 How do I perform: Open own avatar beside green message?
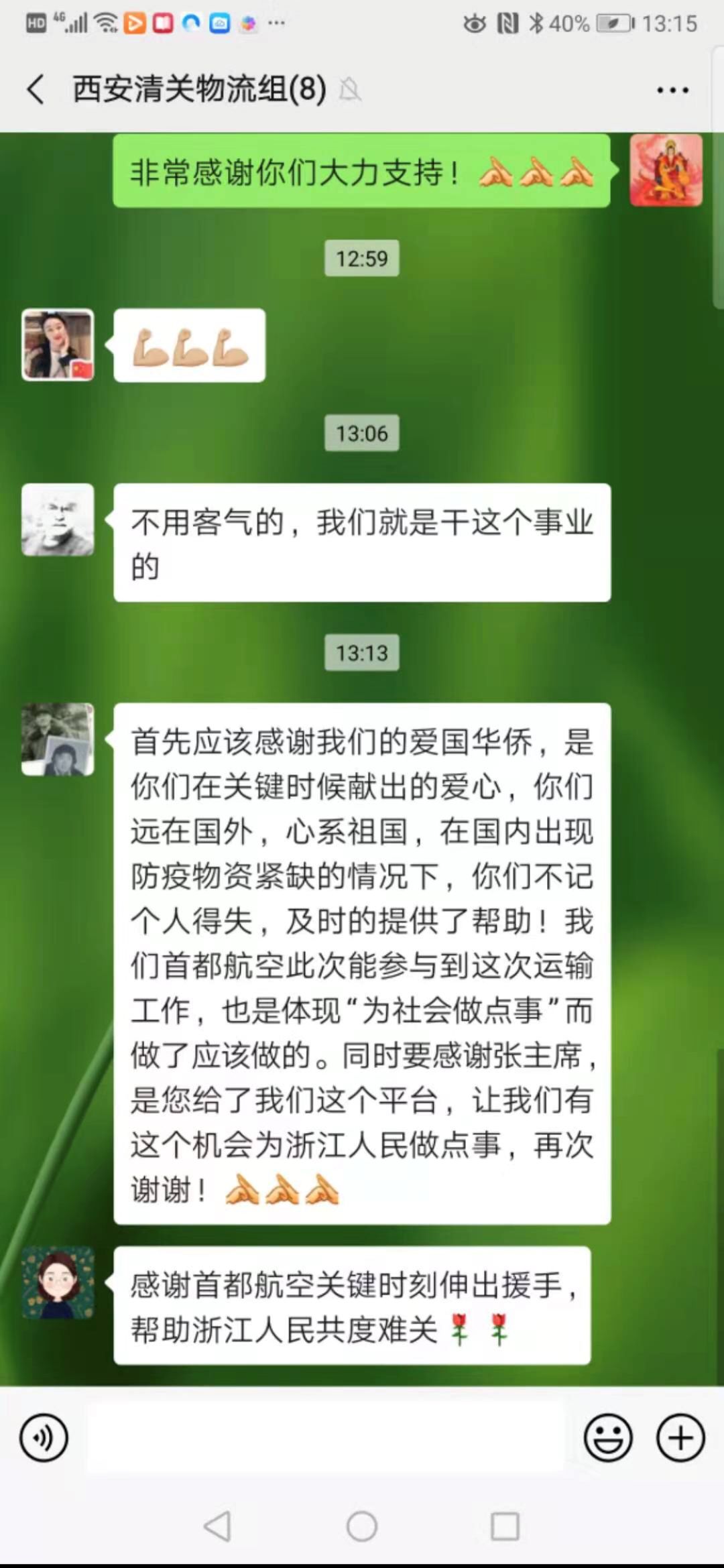coord(666,170)
